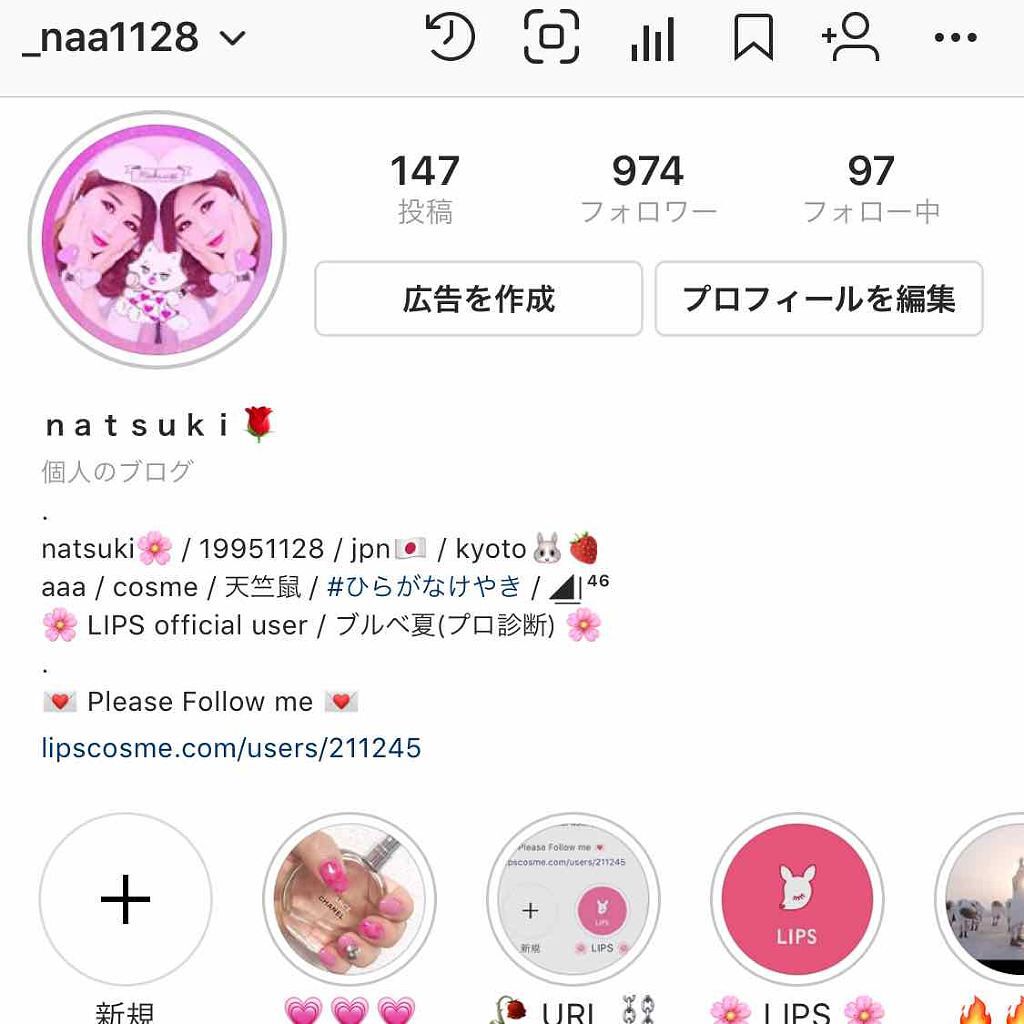Open the fire emoji story highlight
The height and width of the screenshot is (1024, 1024).
[x=985, y=899]
